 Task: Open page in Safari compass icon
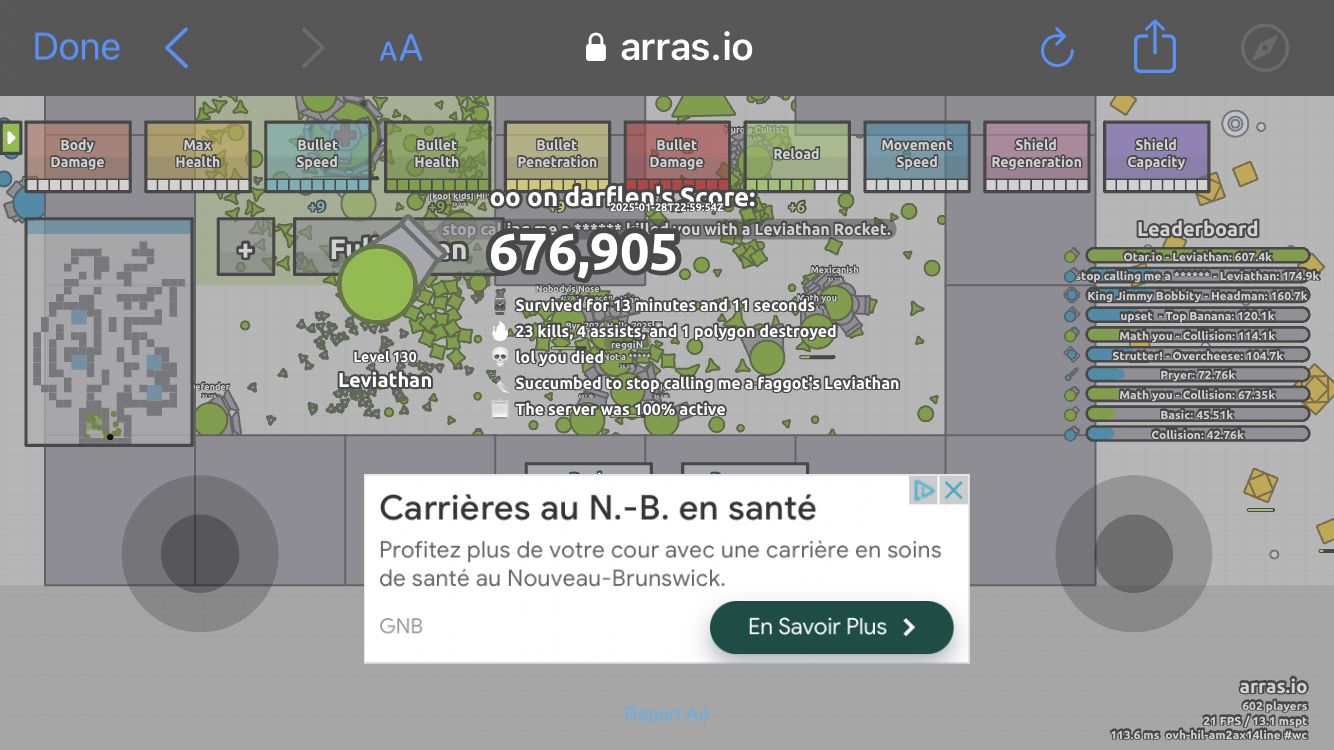(1264, 48)
